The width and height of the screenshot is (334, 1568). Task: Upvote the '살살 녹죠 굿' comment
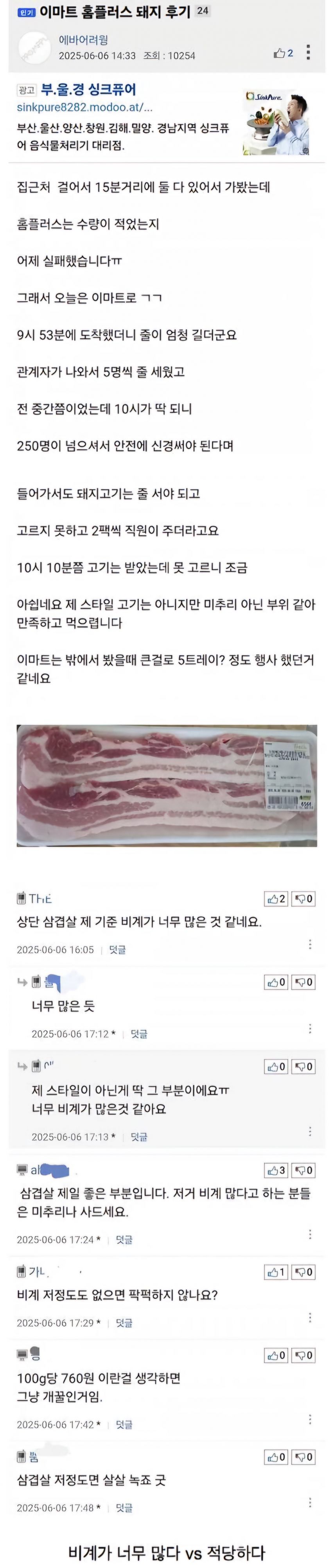(x=276, y=1457)
